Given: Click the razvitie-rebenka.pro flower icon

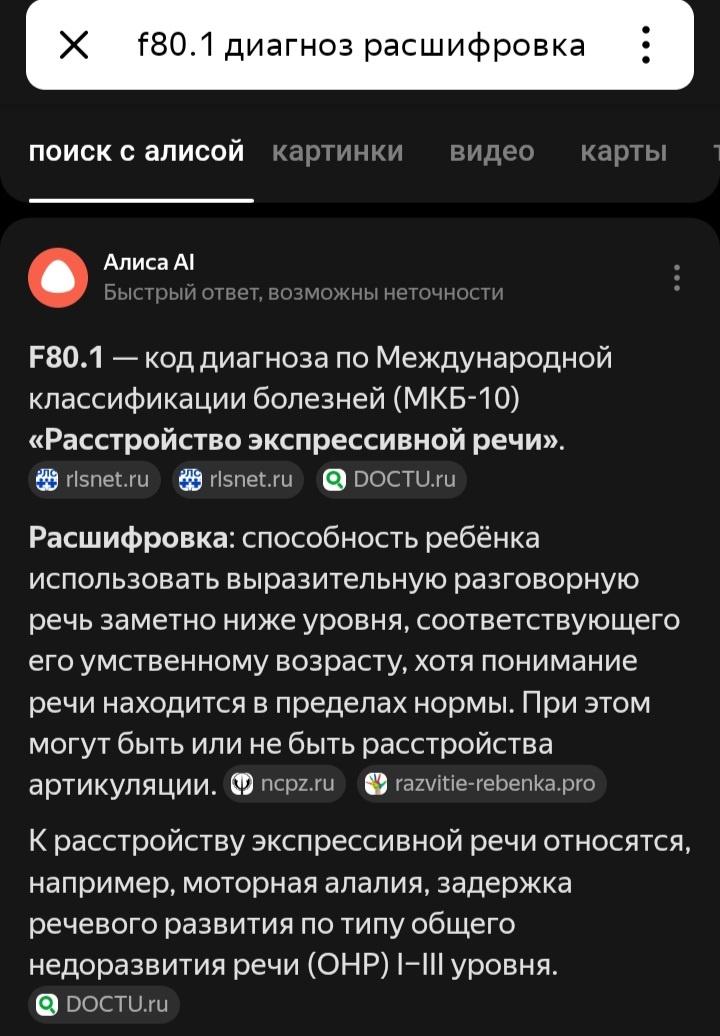Looking at the screenshot, I should 376,783.
